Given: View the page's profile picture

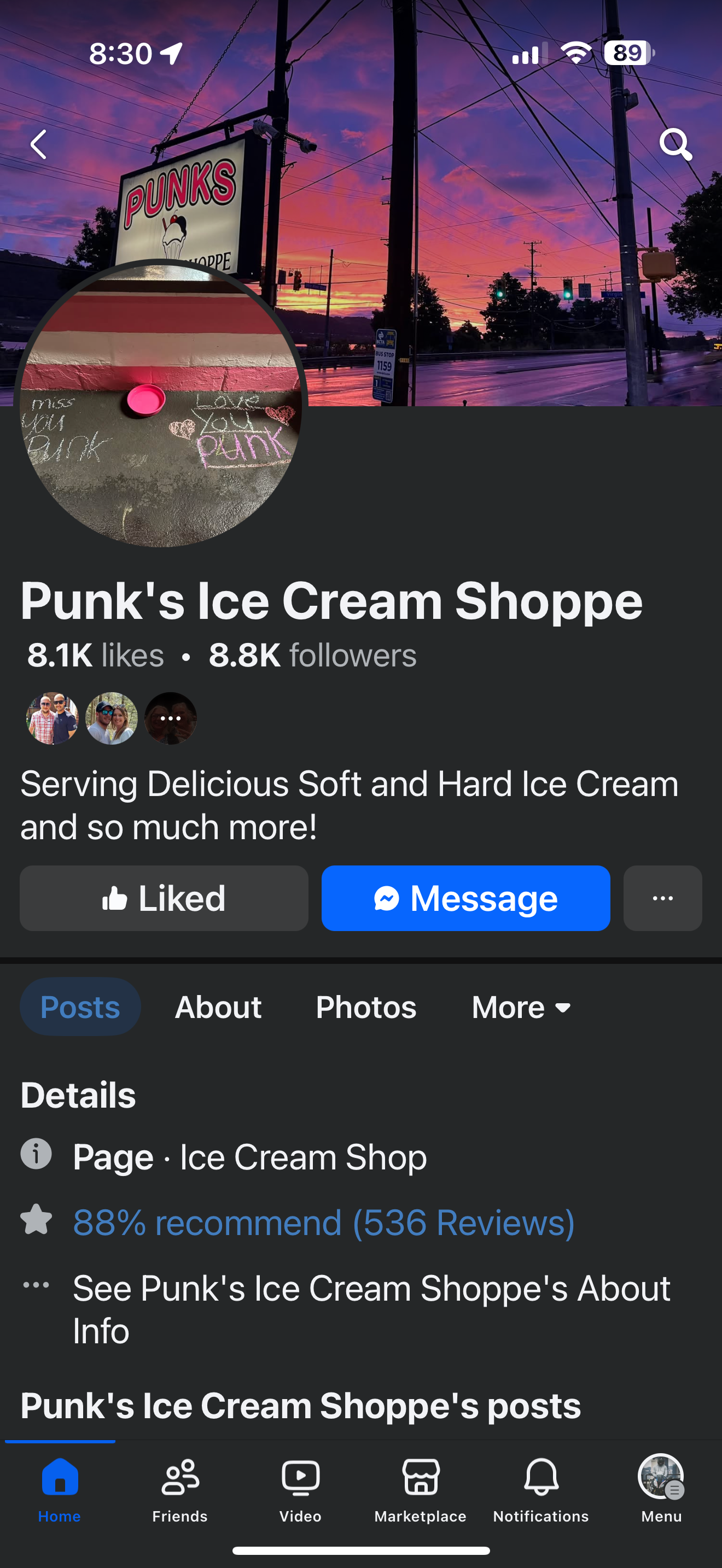Looking at the screenshot, I should click(x=161, y=404).
